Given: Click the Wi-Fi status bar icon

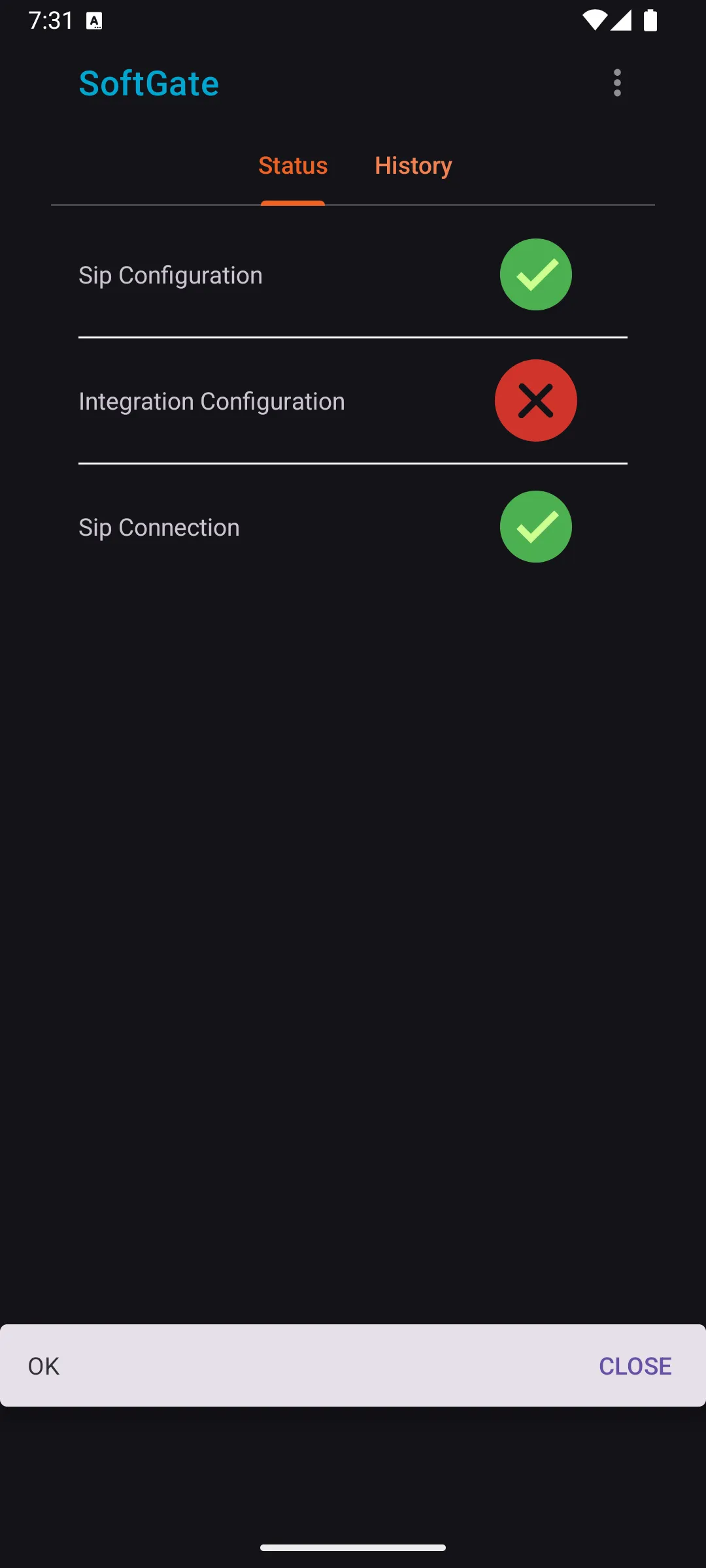Looking at the screenshot, I should (x=594, y=20).
